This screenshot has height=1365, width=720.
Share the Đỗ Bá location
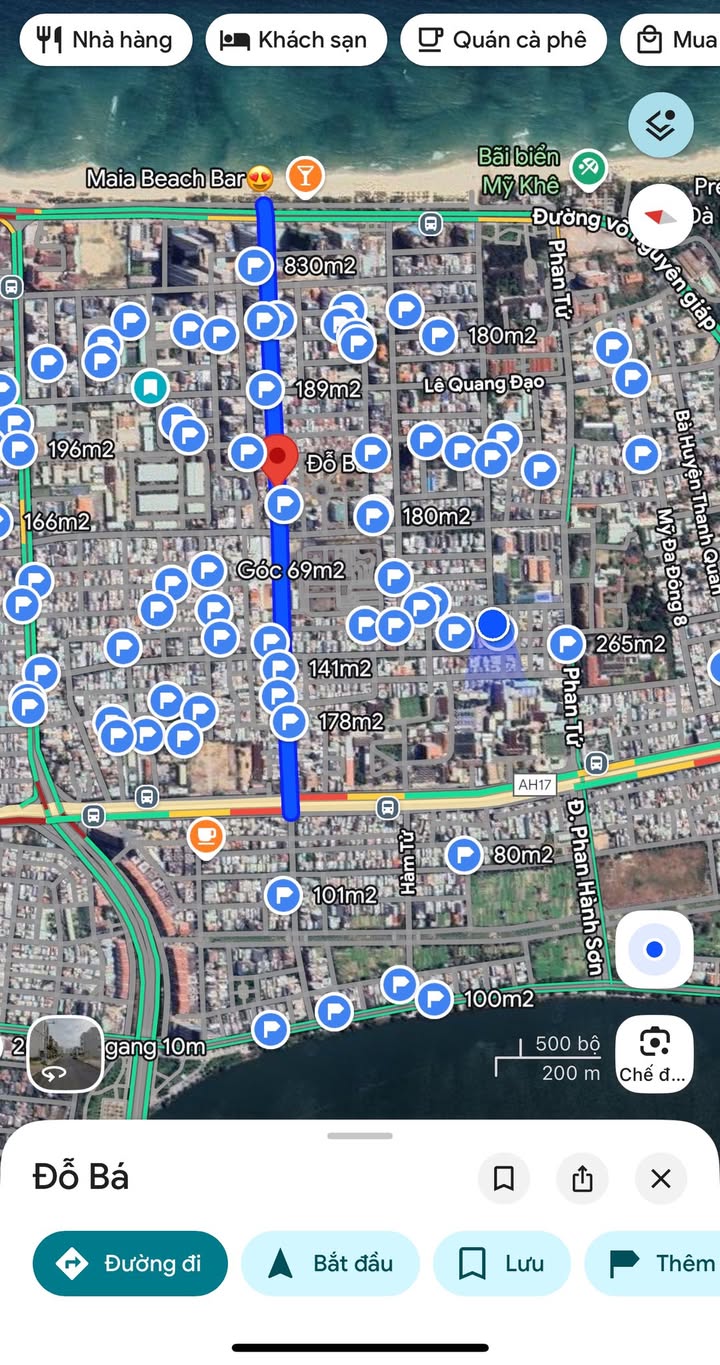point(582,1178)
